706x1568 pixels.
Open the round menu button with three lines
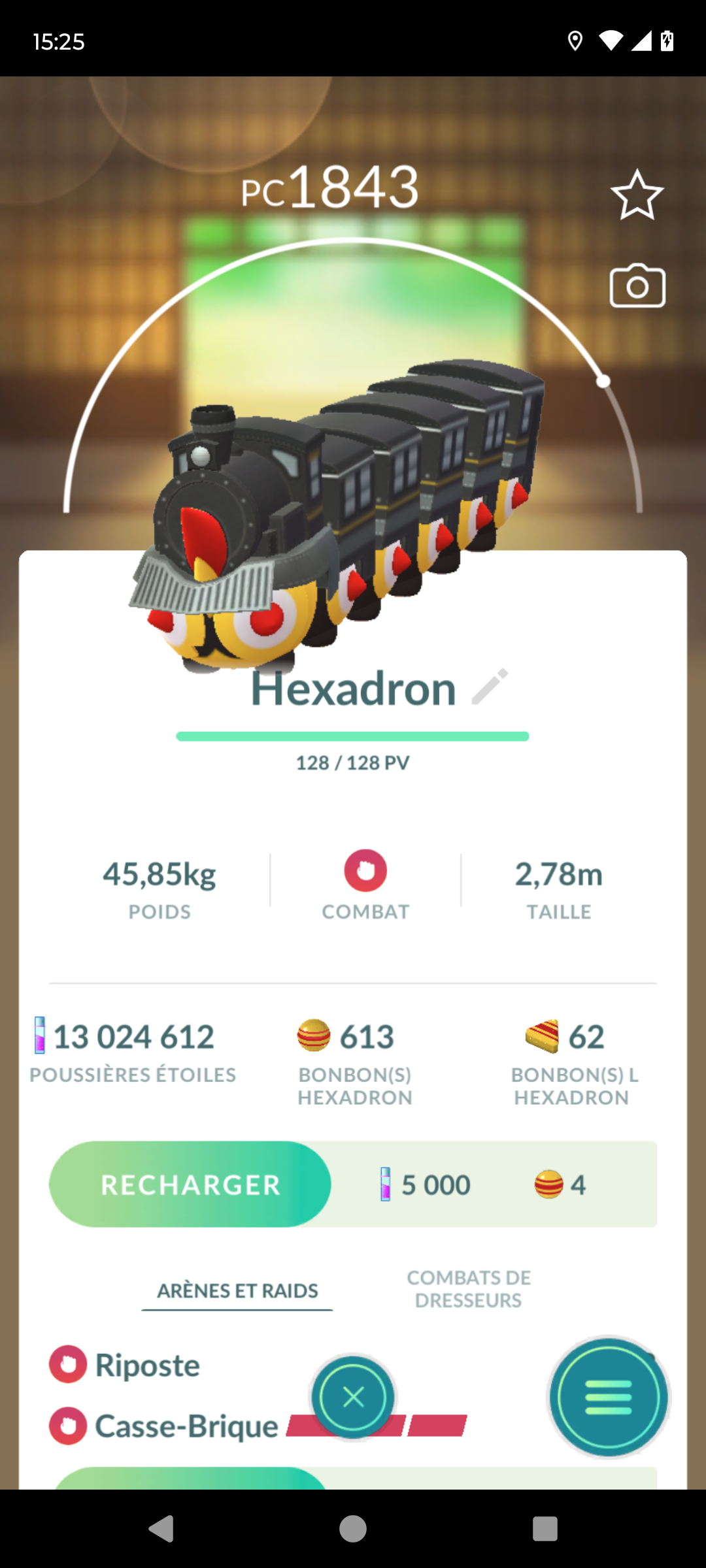point(609,1397)
